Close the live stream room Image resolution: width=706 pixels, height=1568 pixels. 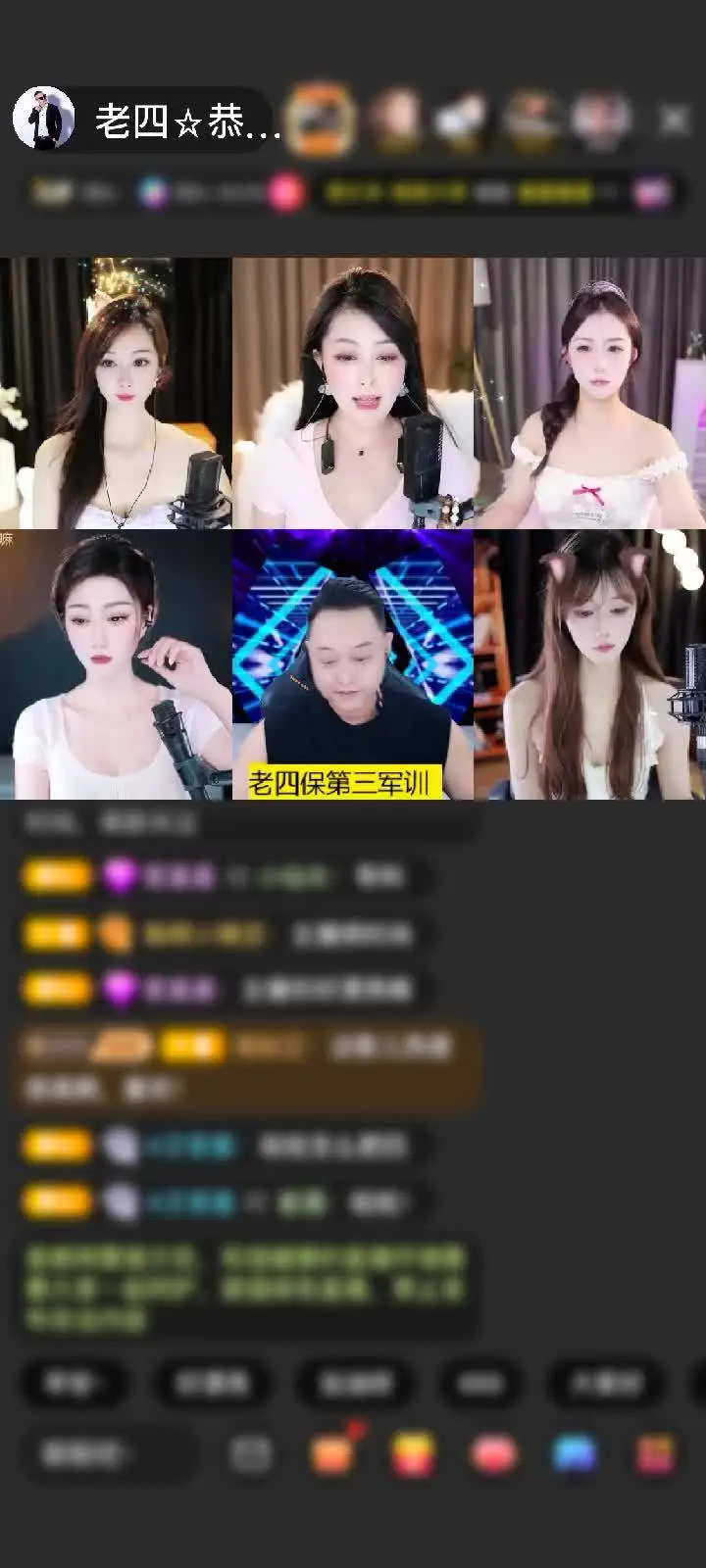(x=674, y=120)
